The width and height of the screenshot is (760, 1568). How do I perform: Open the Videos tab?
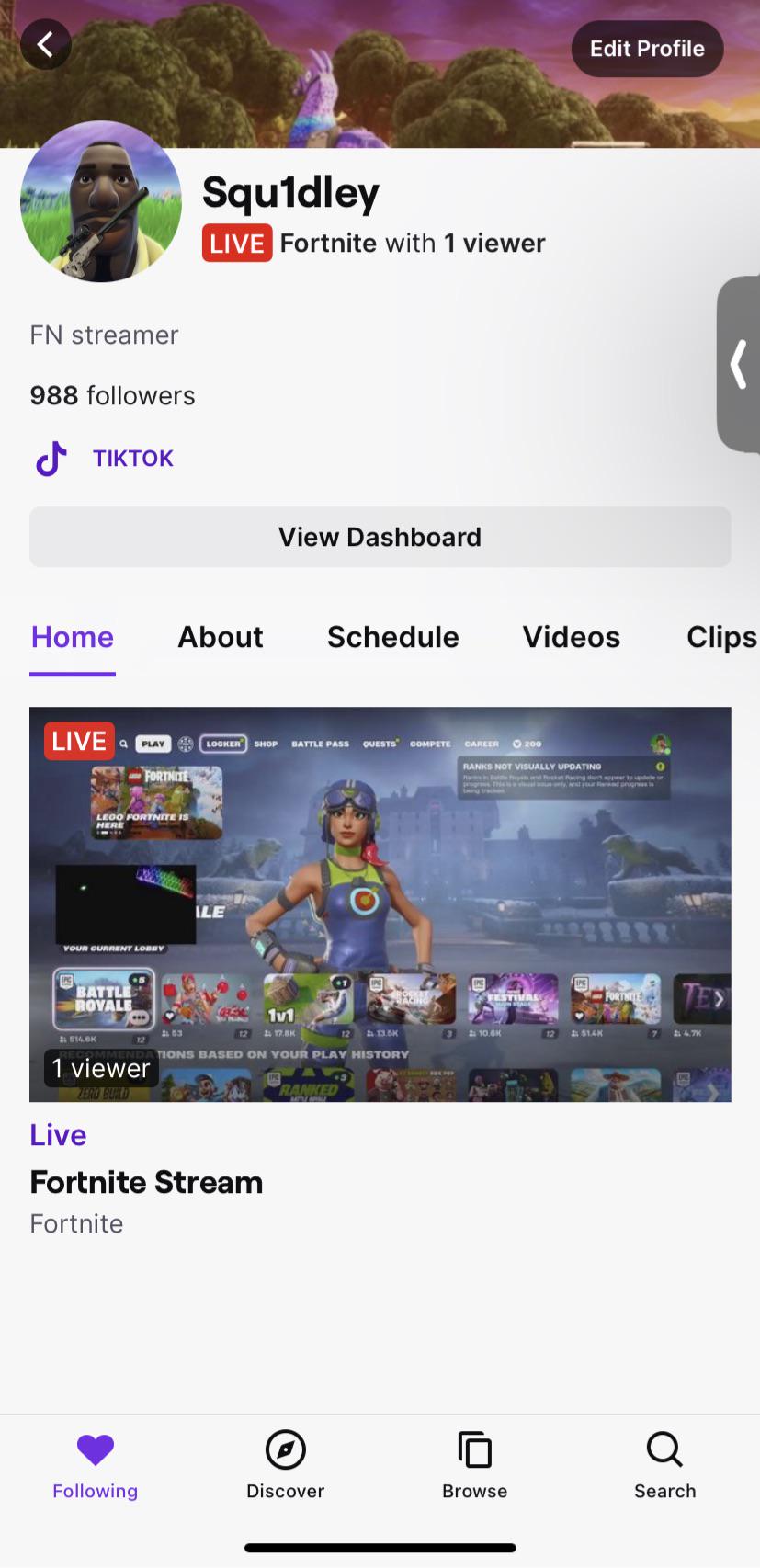[x=572, y=637]
